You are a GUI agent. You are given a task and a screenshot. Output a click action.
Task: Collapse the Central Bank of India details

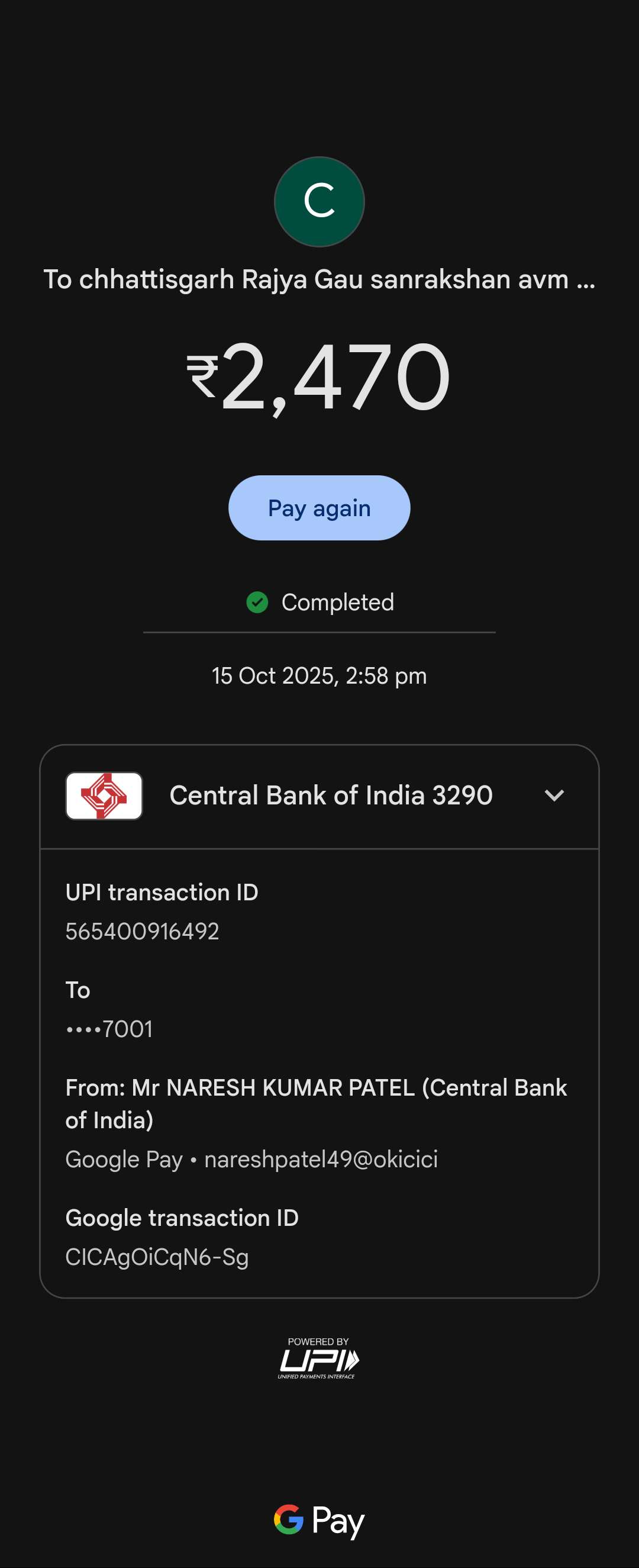pos(554,795)
